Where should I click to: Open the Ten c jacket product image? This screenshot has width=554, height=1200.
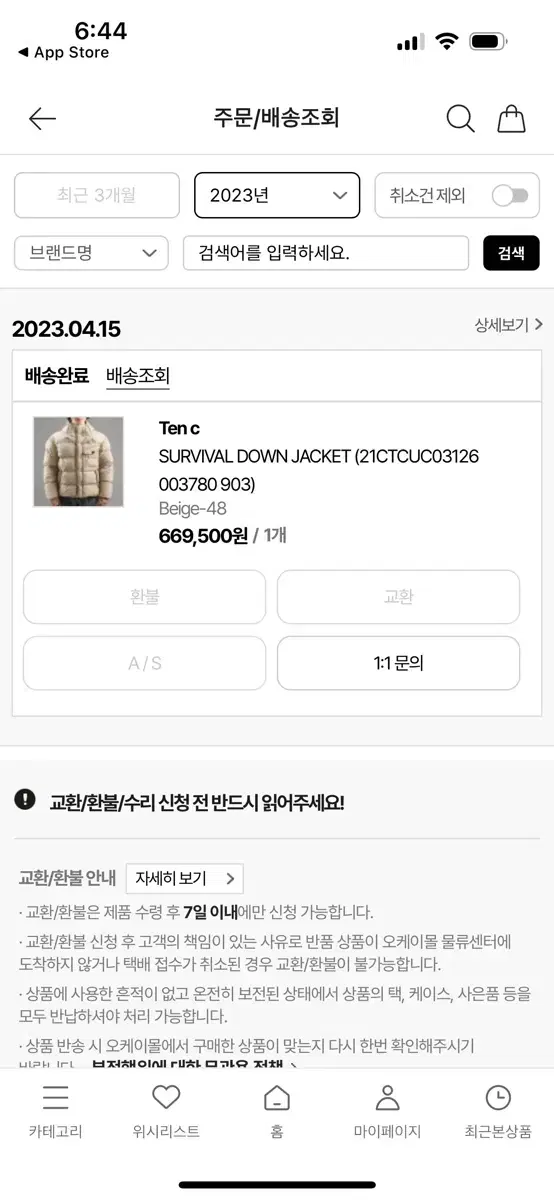tap(78, 462)
